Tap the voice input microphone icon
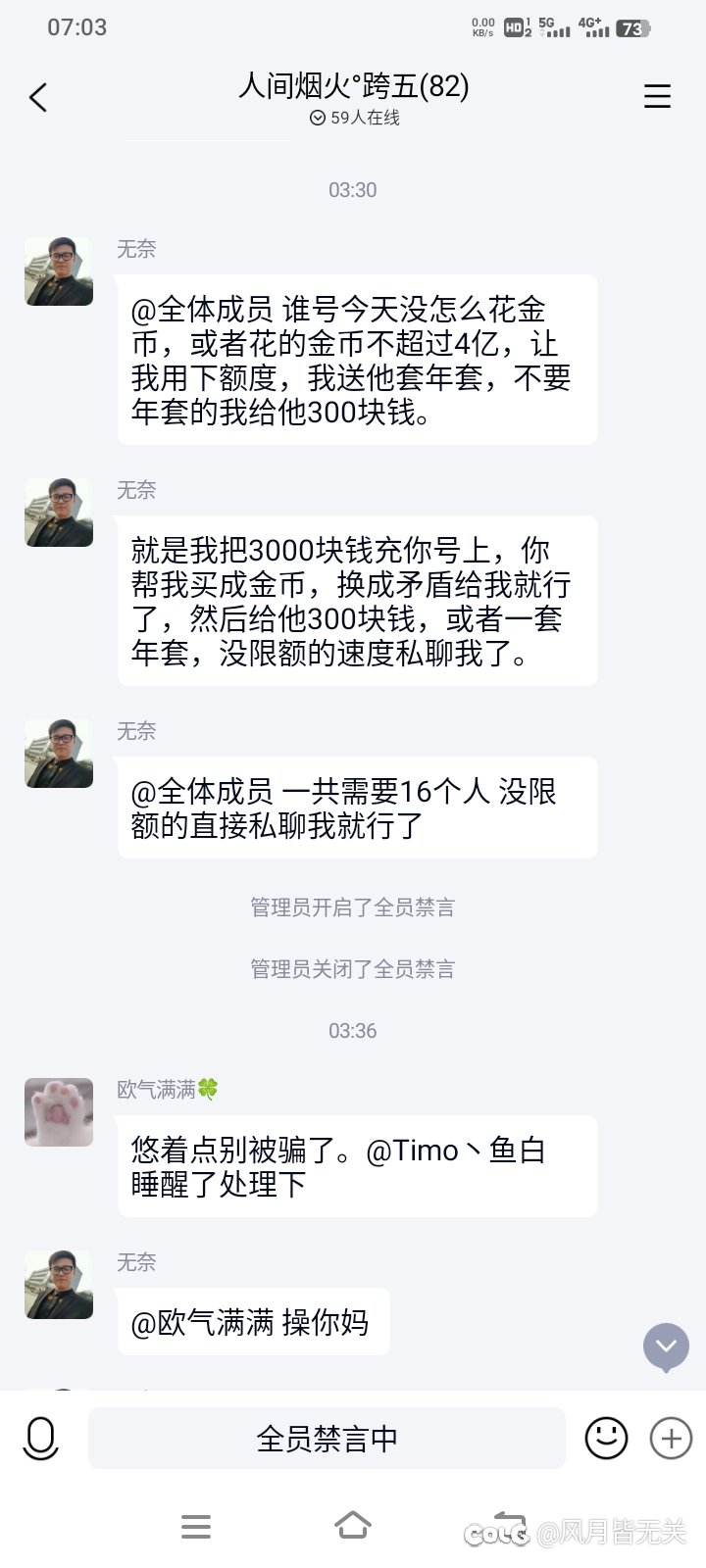 click(x=41, y=1439)
